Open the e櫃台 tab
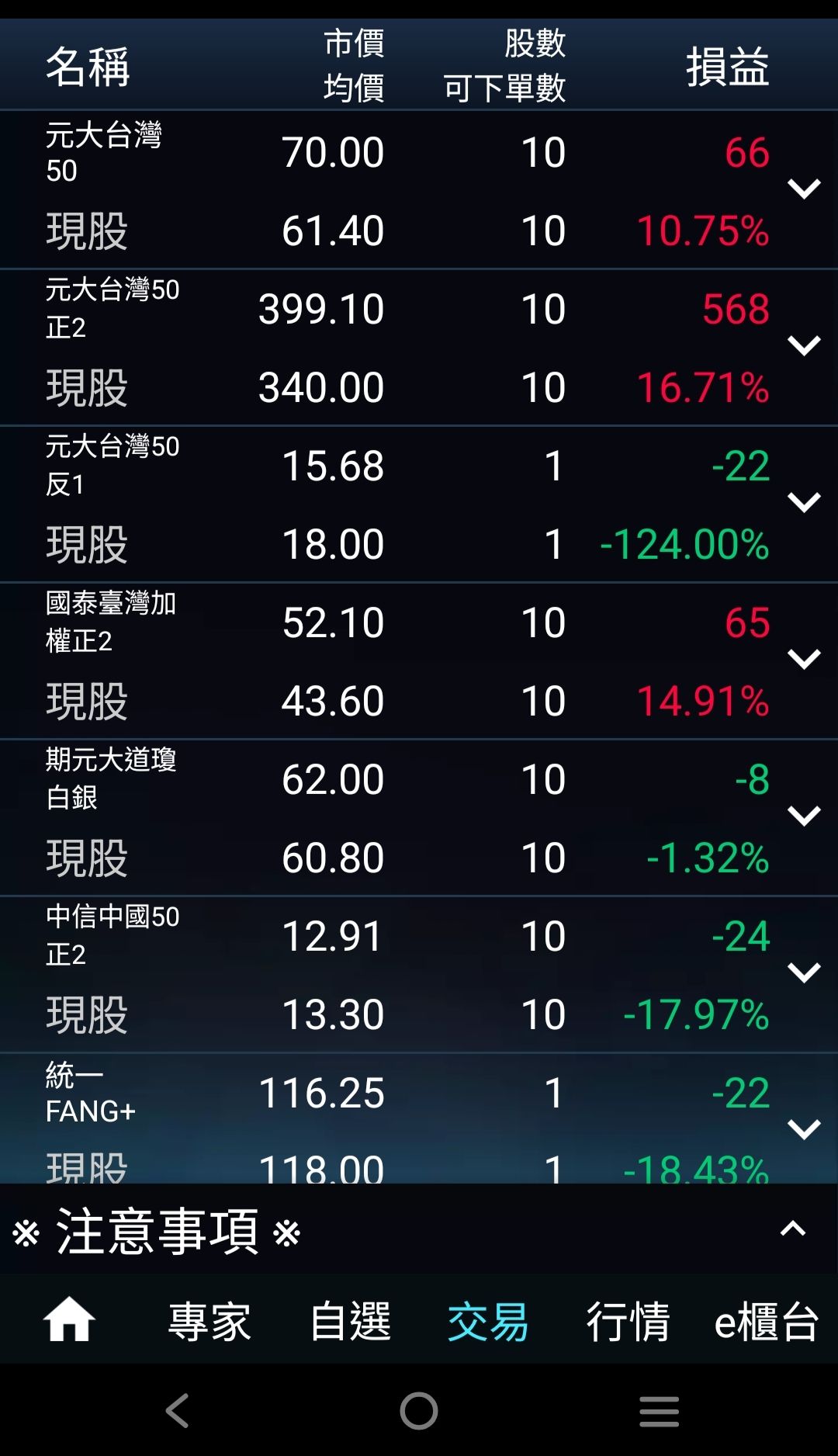838x1456 pixels. (766, 1321)
